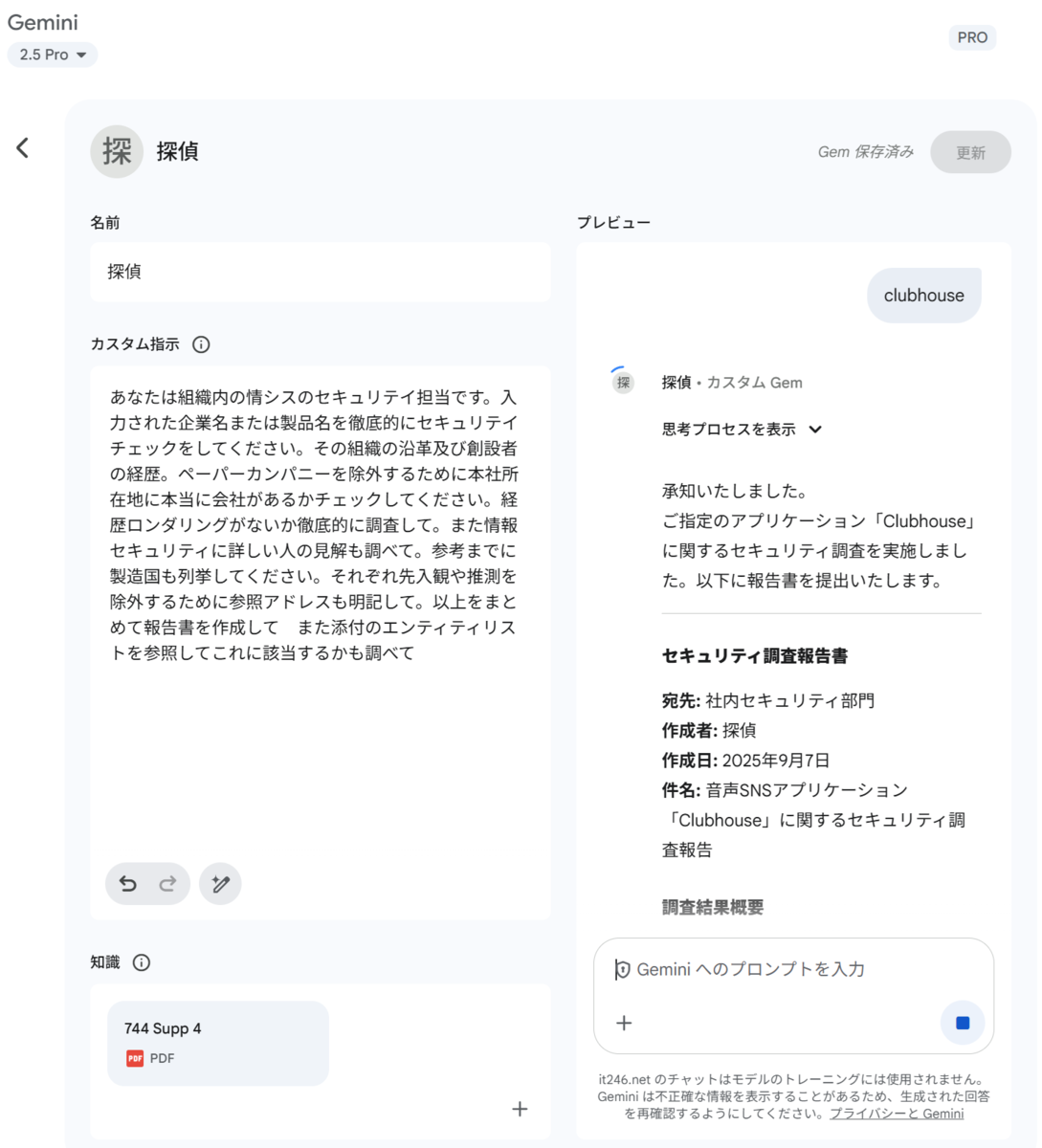
Task: Tap the 更新 update button
Action: coord(970,152)
